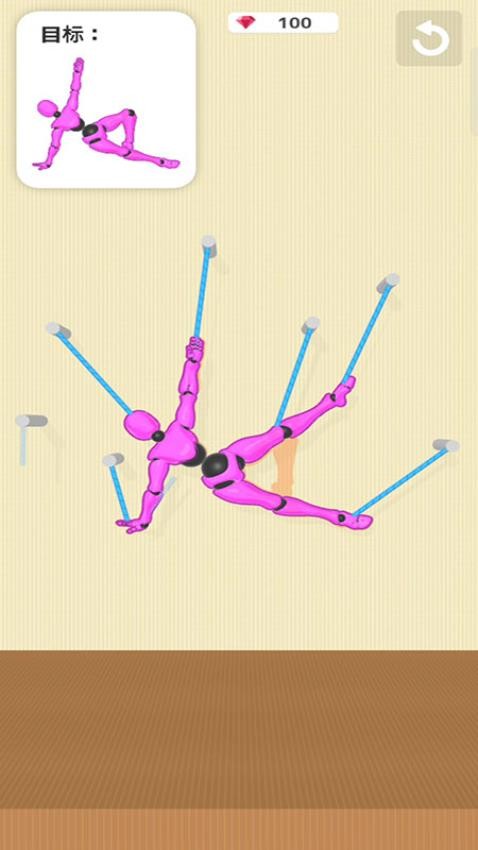
Task: Tap the pin roped to the lower hand
Action: pyautogui.click(x=113, y=460)
